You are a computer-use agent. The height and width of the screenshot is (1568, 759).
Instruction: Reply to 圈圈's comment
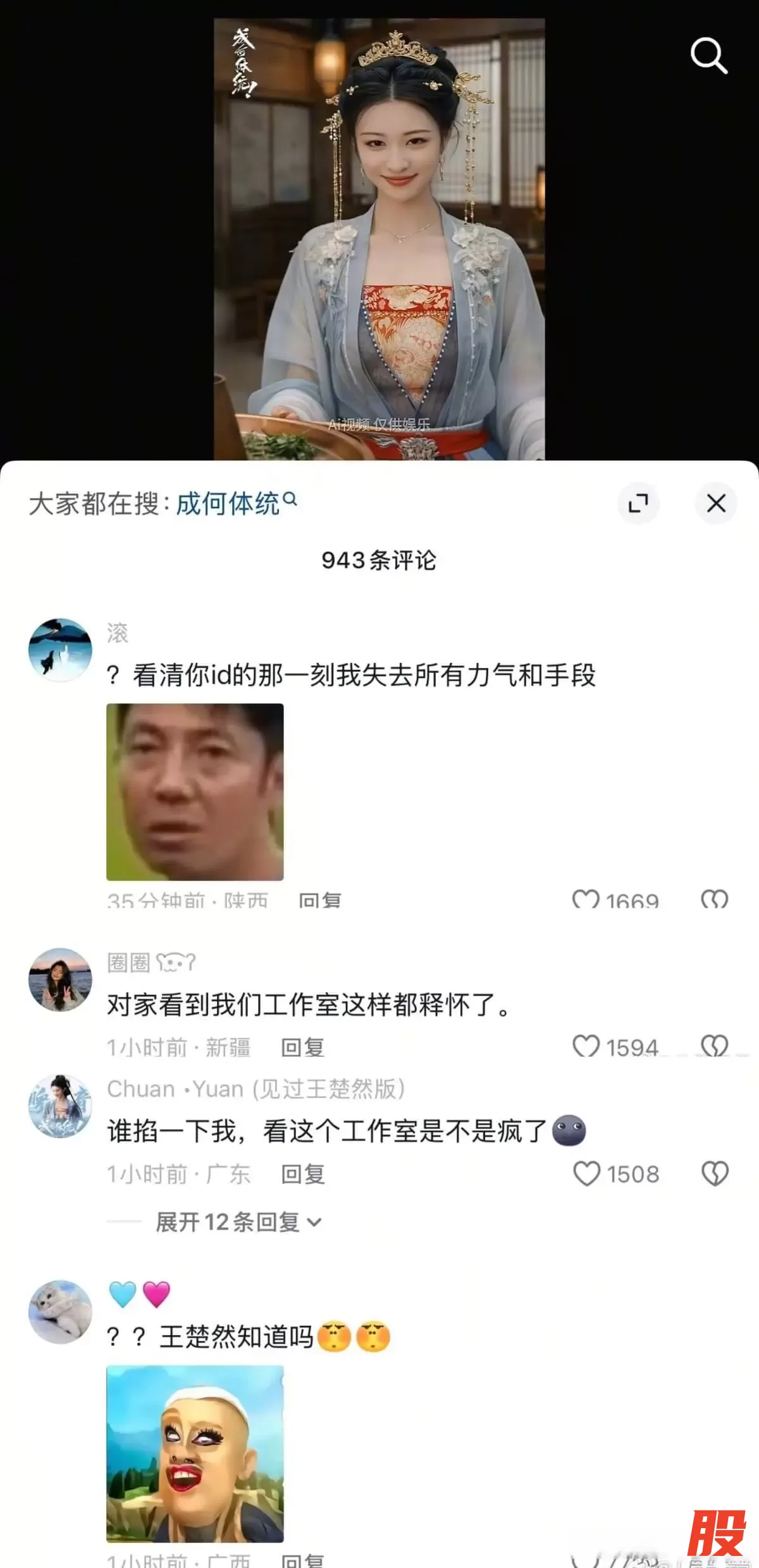coord(302,1047)
